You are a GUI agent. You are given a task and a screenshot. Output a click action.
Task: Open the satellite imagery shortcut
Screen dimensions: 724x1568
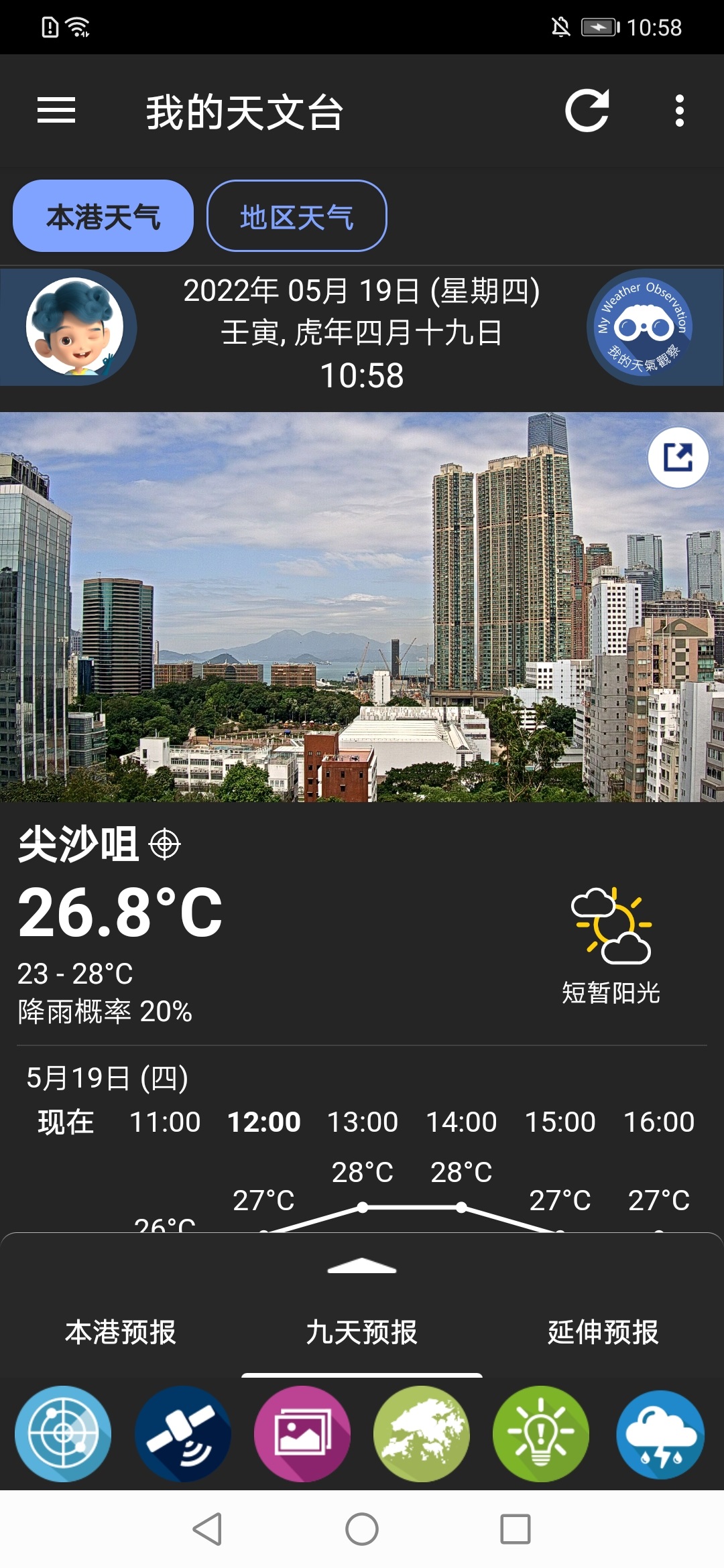coord(182,1433)
